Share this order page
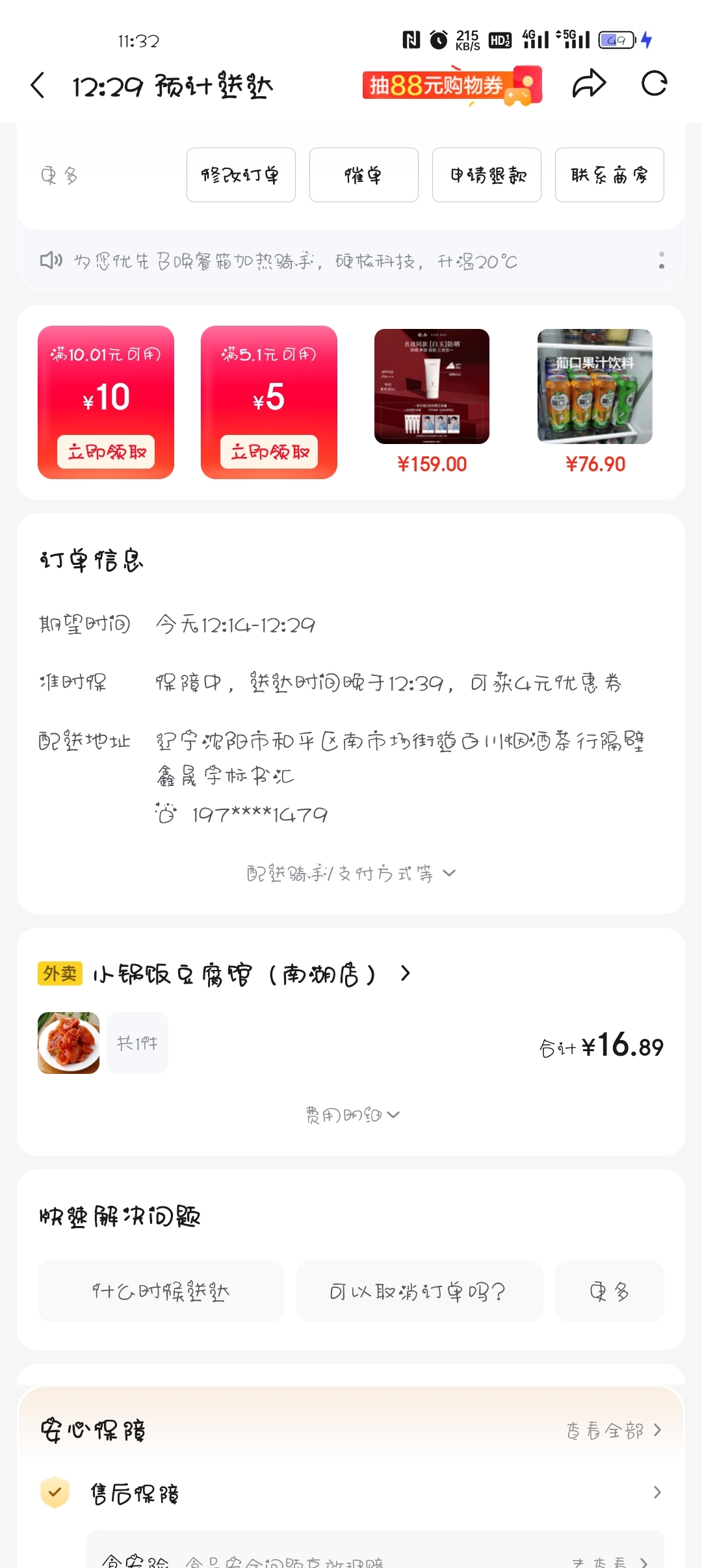Screen dimensions: 702x1568 (589, 84)
